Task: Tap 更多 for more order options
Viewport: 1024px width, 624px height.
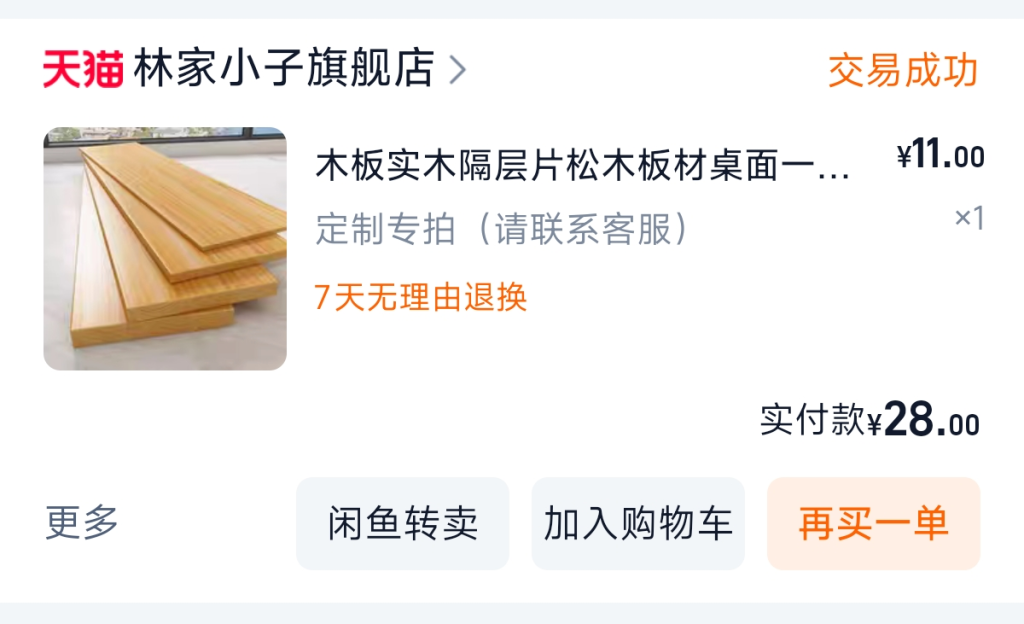Action: point(82,522)
